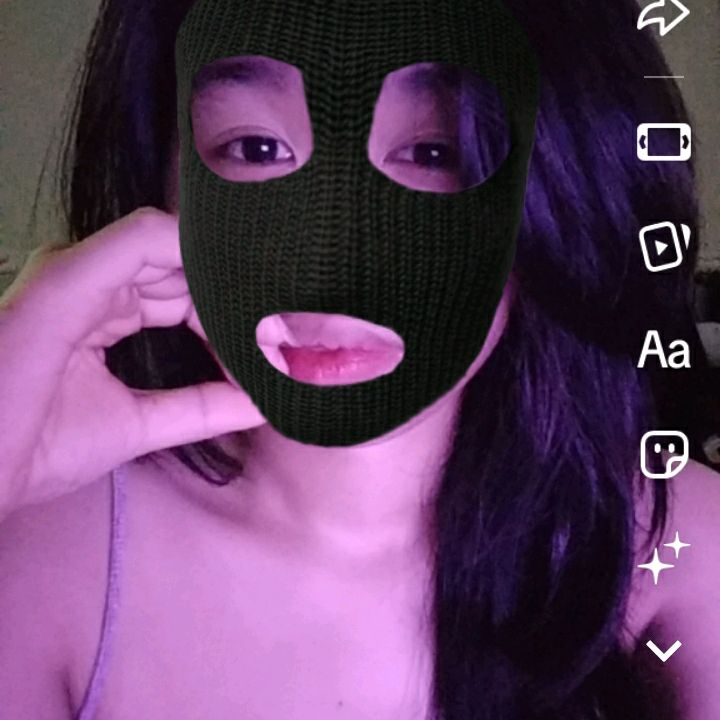The width and height of the screenshot is (720, 720).
Task: Add text with the Aa tool
Action: tap(664, 350)
